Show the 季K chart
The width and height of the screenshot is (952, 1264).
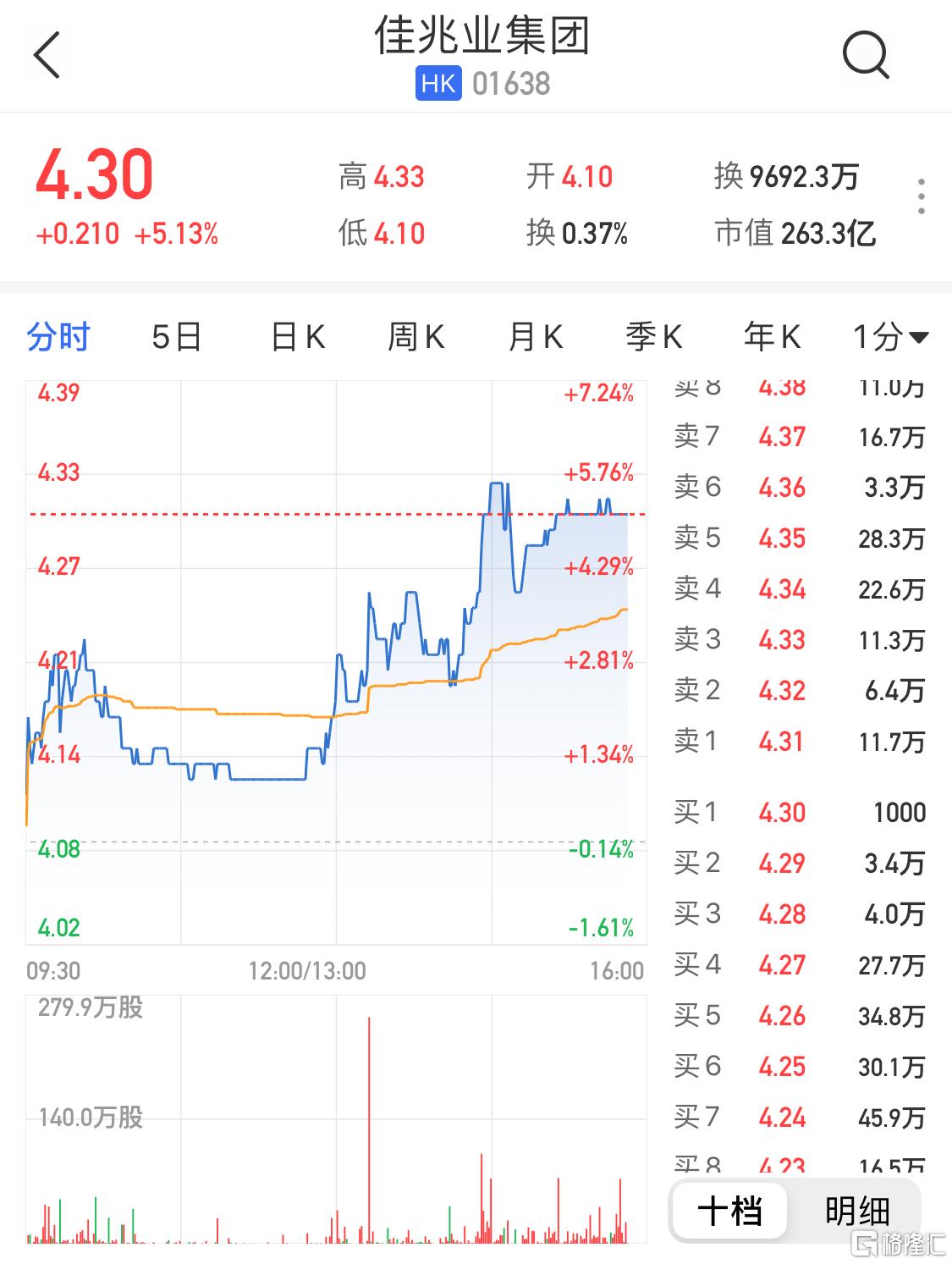click(x=653, y=337)
